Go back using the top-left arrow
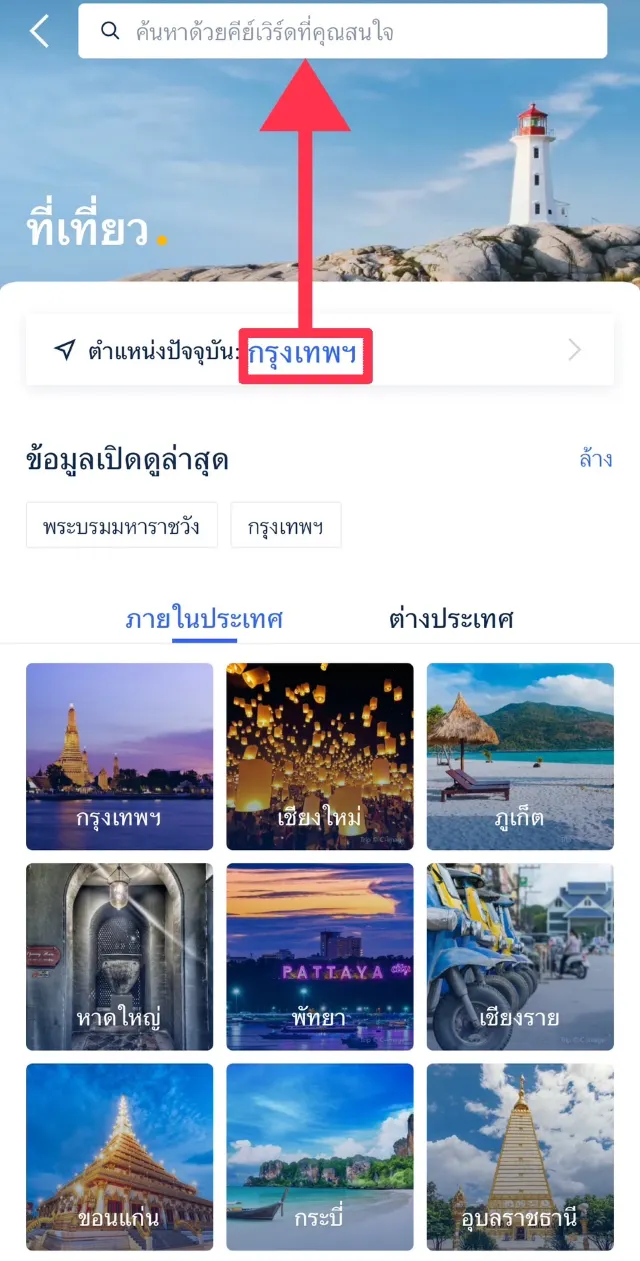The height and width of the screenshot is (1261, 640). (x=39, y=31)
